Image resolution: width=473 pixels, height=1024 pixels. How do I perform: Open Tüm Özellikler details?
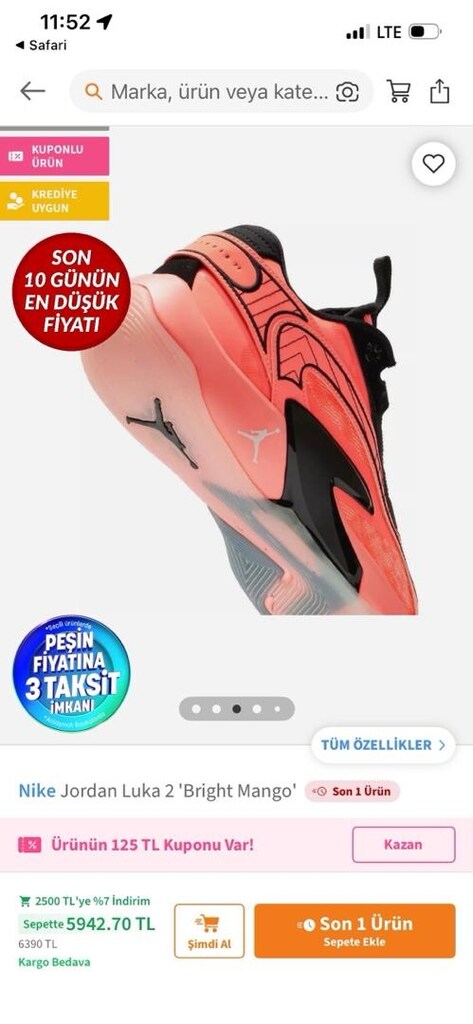(x=383, y=745)
